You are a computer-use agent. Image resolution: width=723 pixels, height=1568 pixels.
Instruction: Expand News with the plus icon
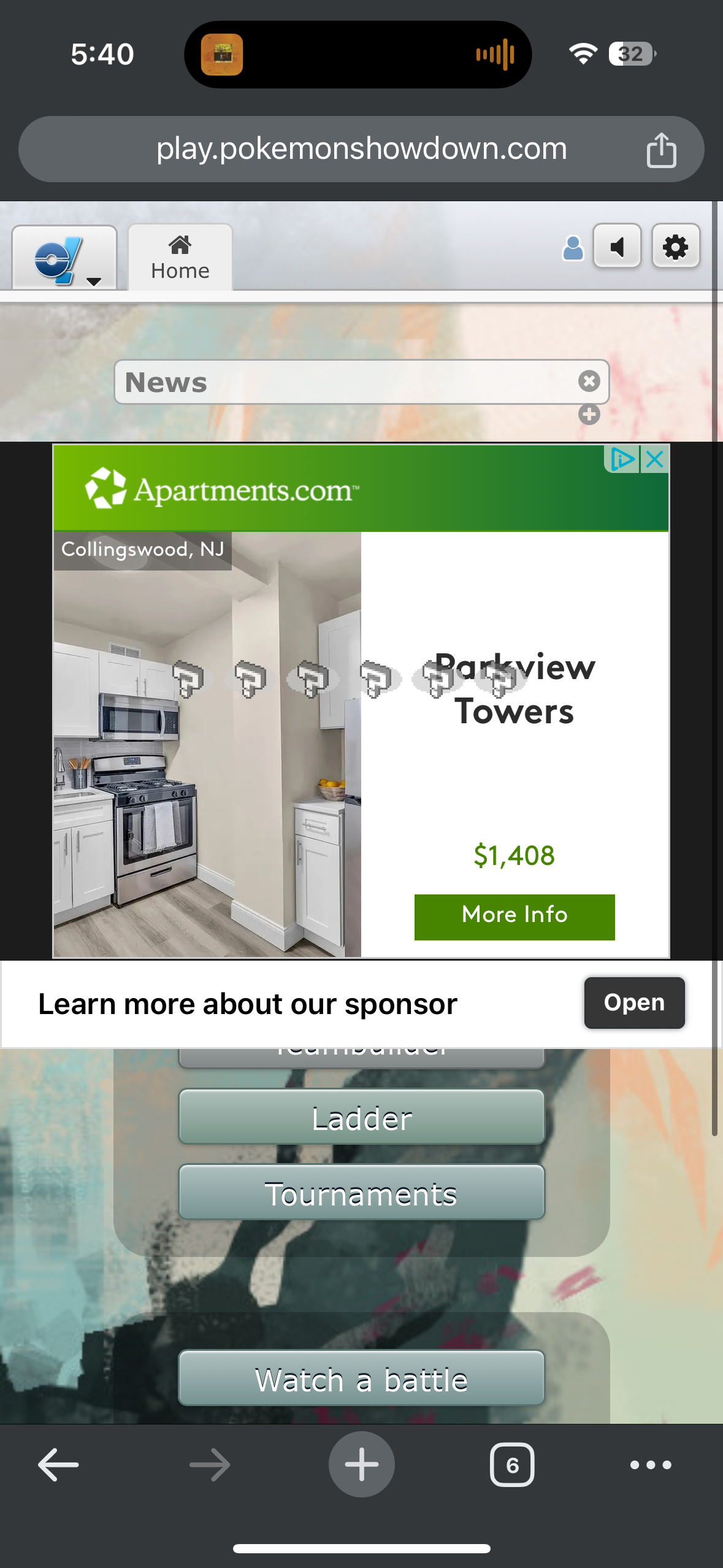[589, 415]
